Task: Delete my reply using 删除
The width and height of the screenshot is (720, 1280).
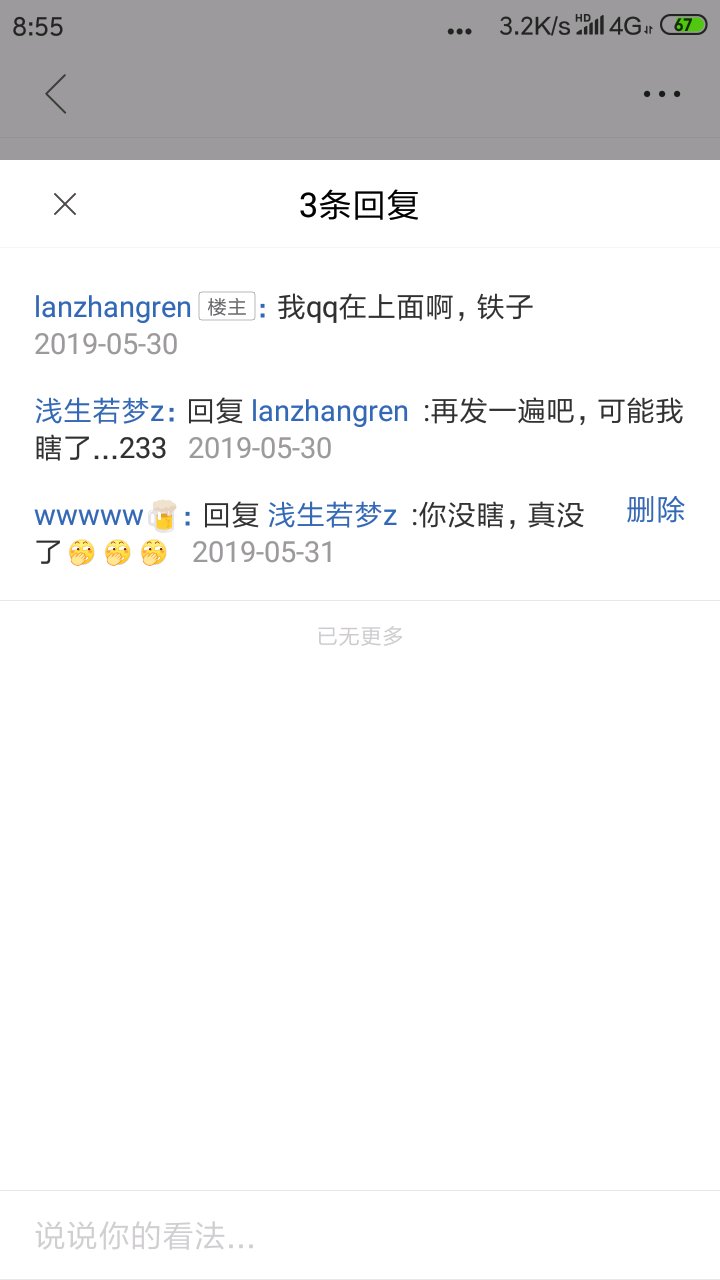Action: pos(656,510)
